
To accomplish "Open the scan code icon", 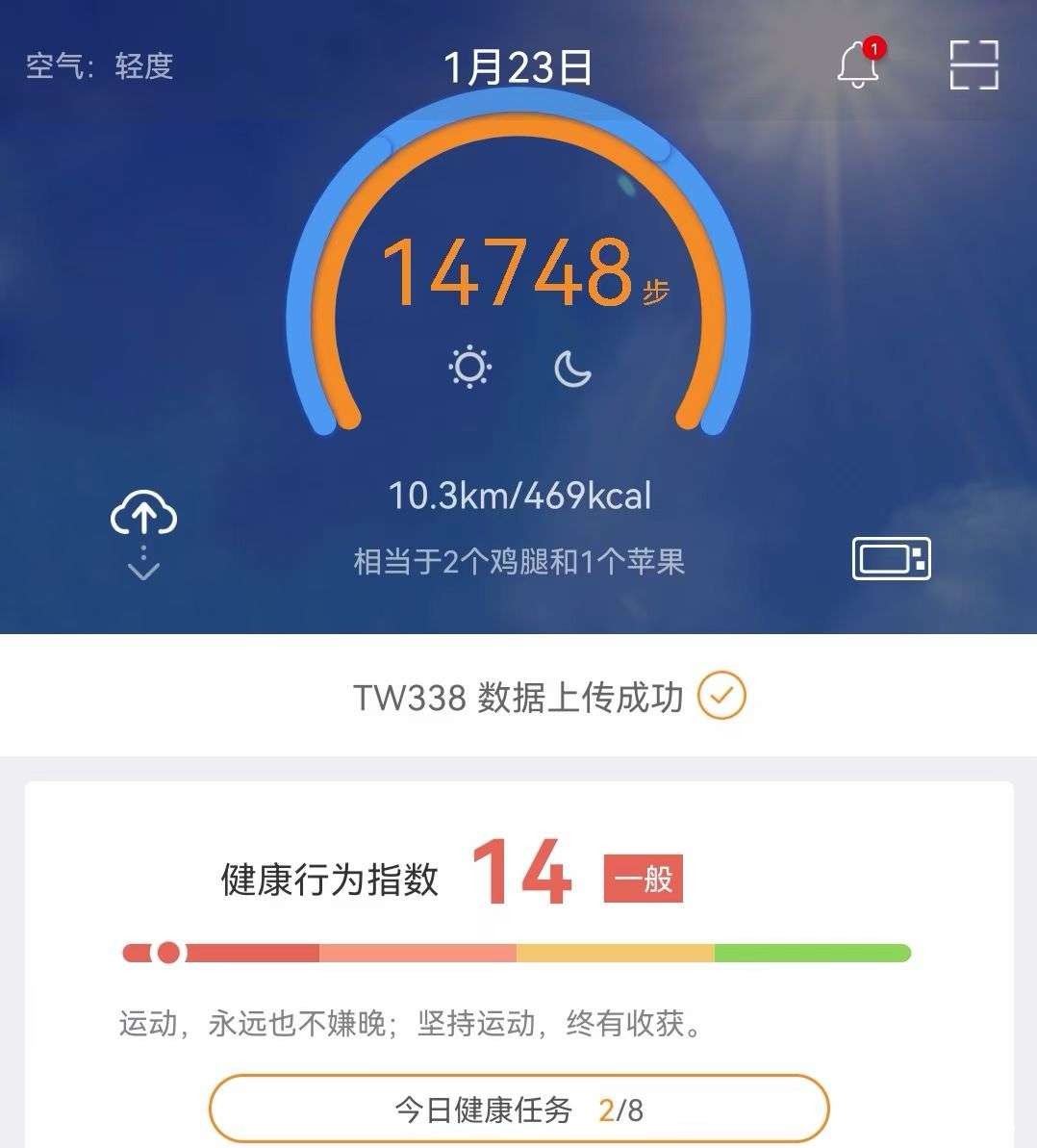I will tap(974, 65).
